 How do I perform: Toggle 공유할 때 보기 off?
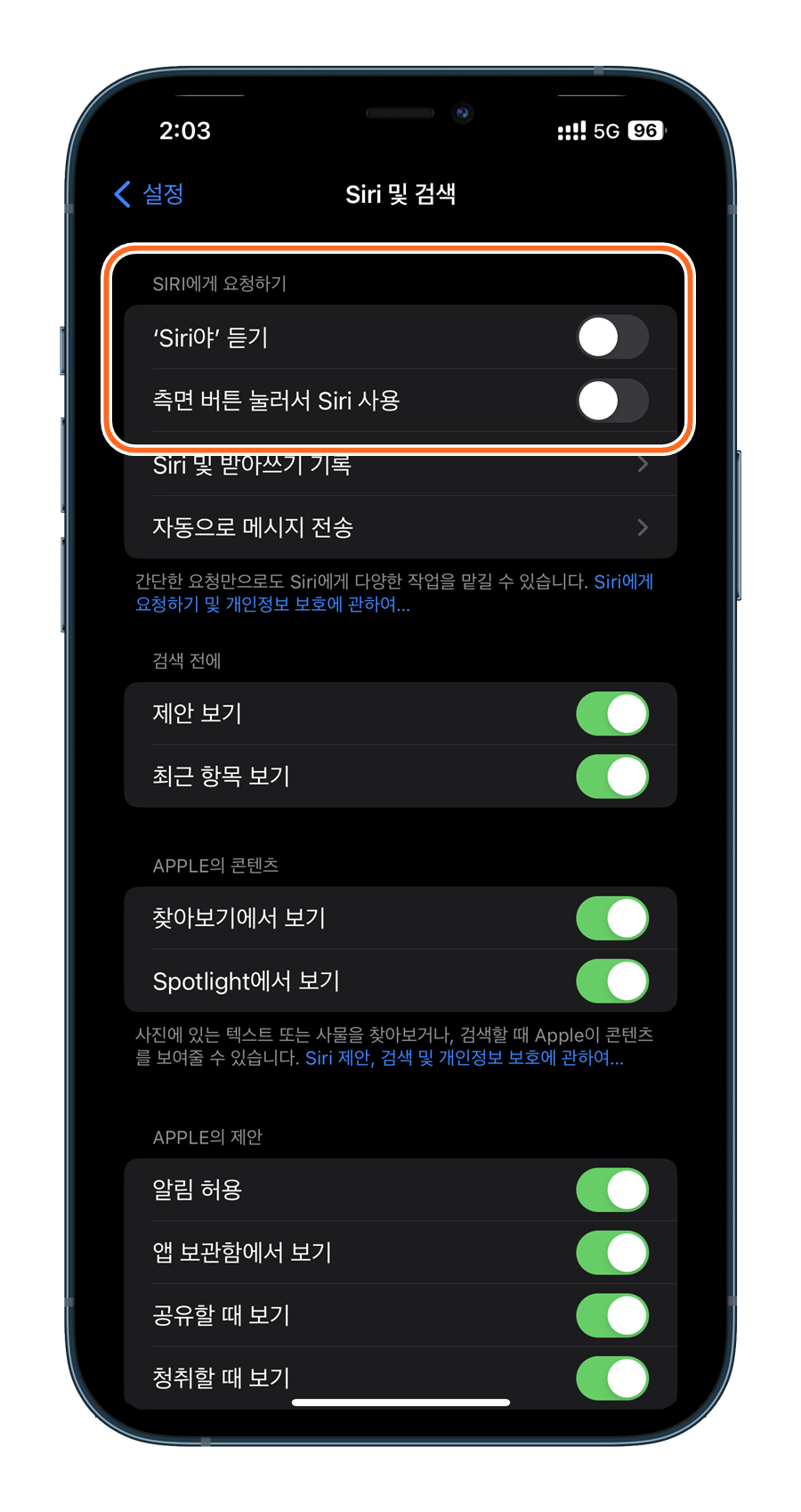point(612,1315)
